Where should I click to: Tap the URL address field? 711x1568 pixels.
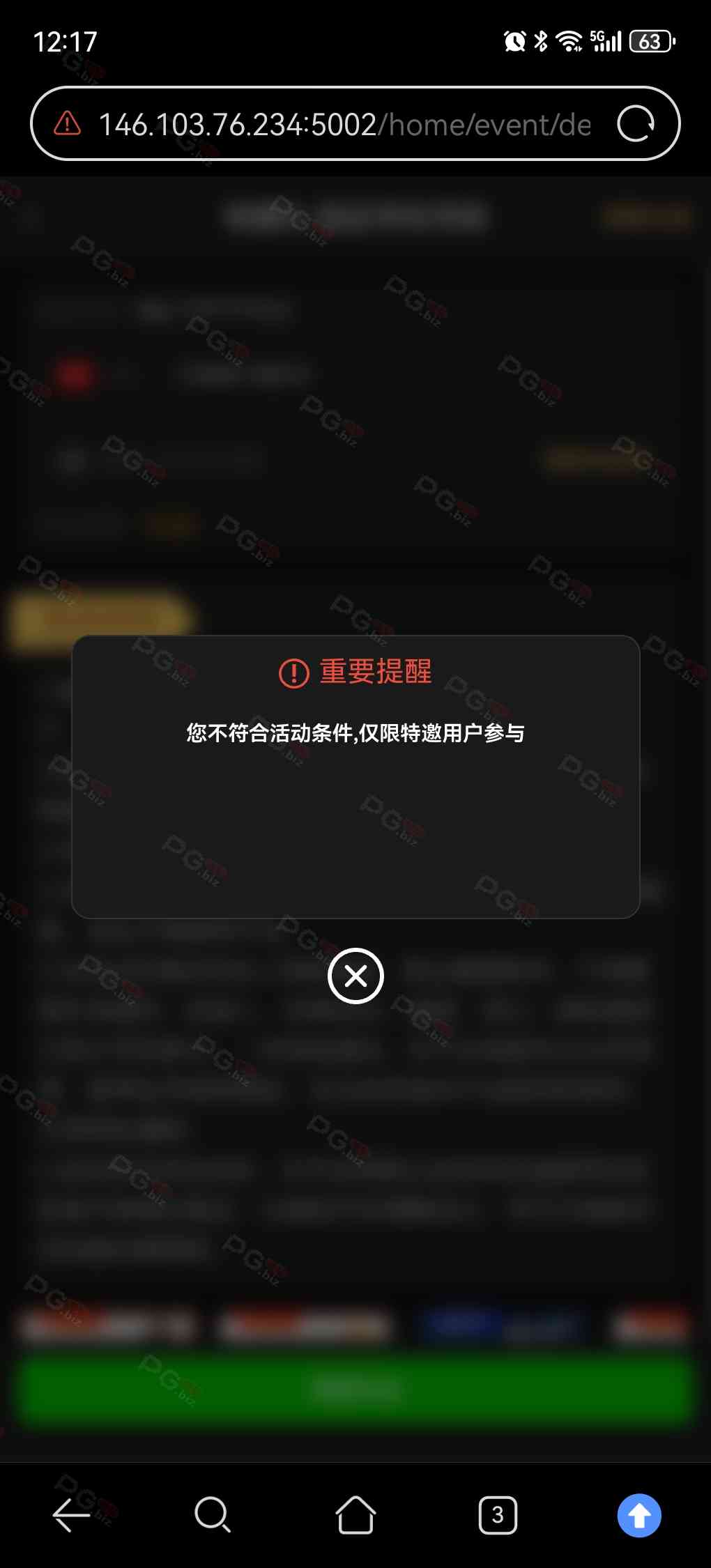coord(344,125)
